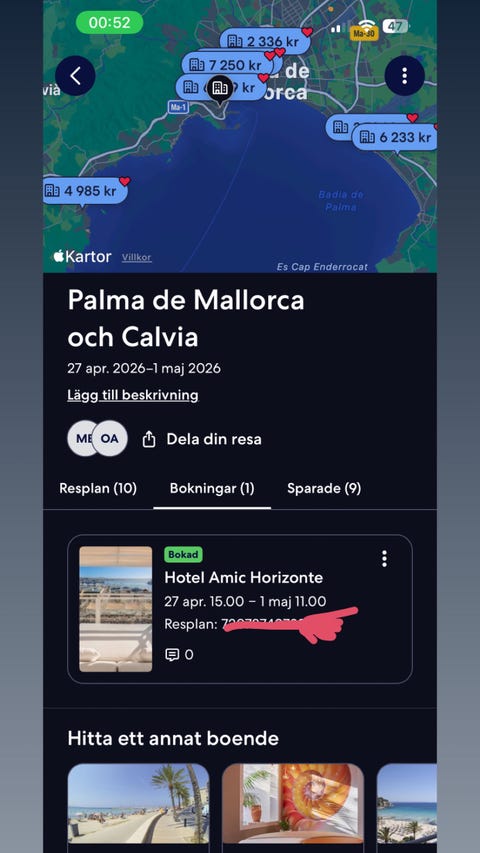Go back with the arrow button
Screen dimensions: 480x853
coord(75,76)
